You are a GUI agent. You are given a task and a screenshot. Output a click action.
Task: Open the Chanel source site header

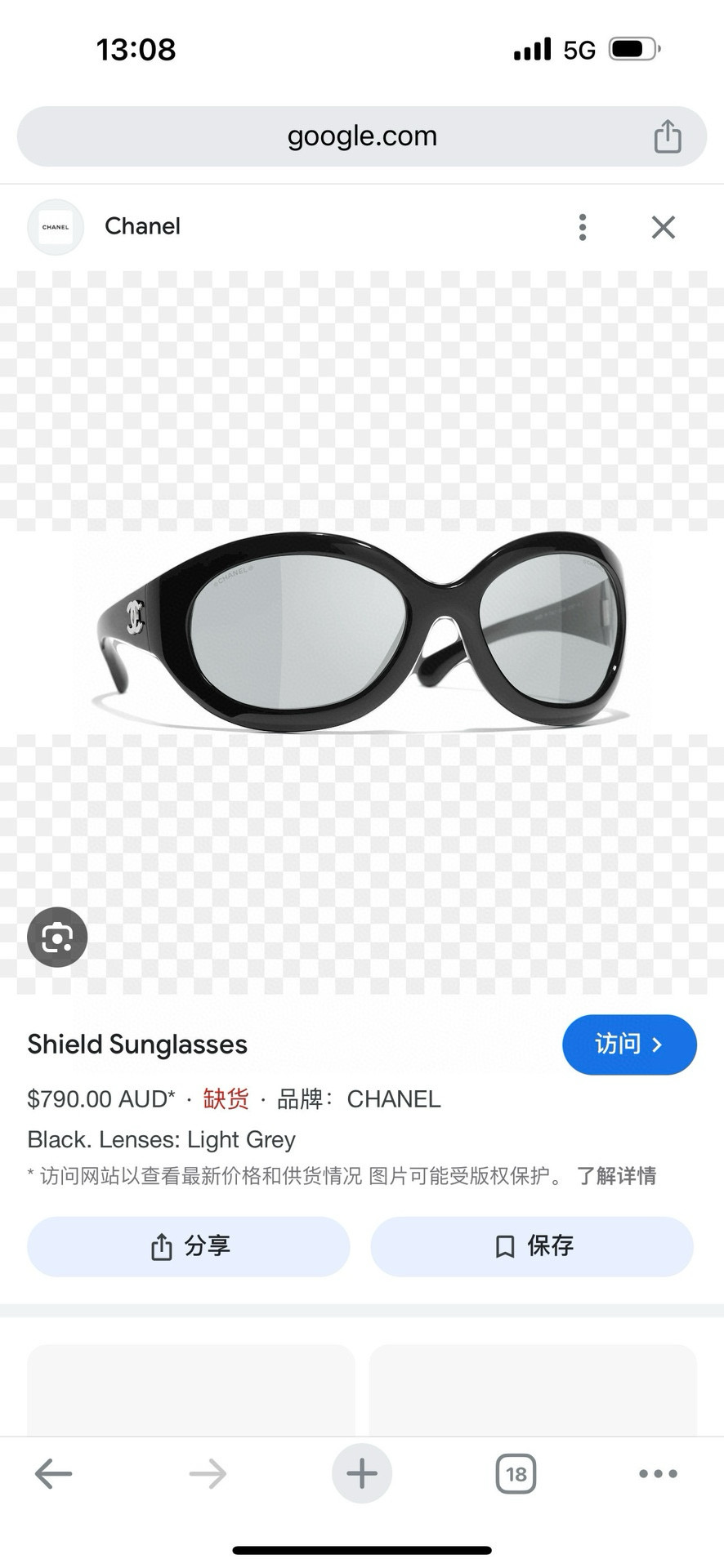pos(142,227)
